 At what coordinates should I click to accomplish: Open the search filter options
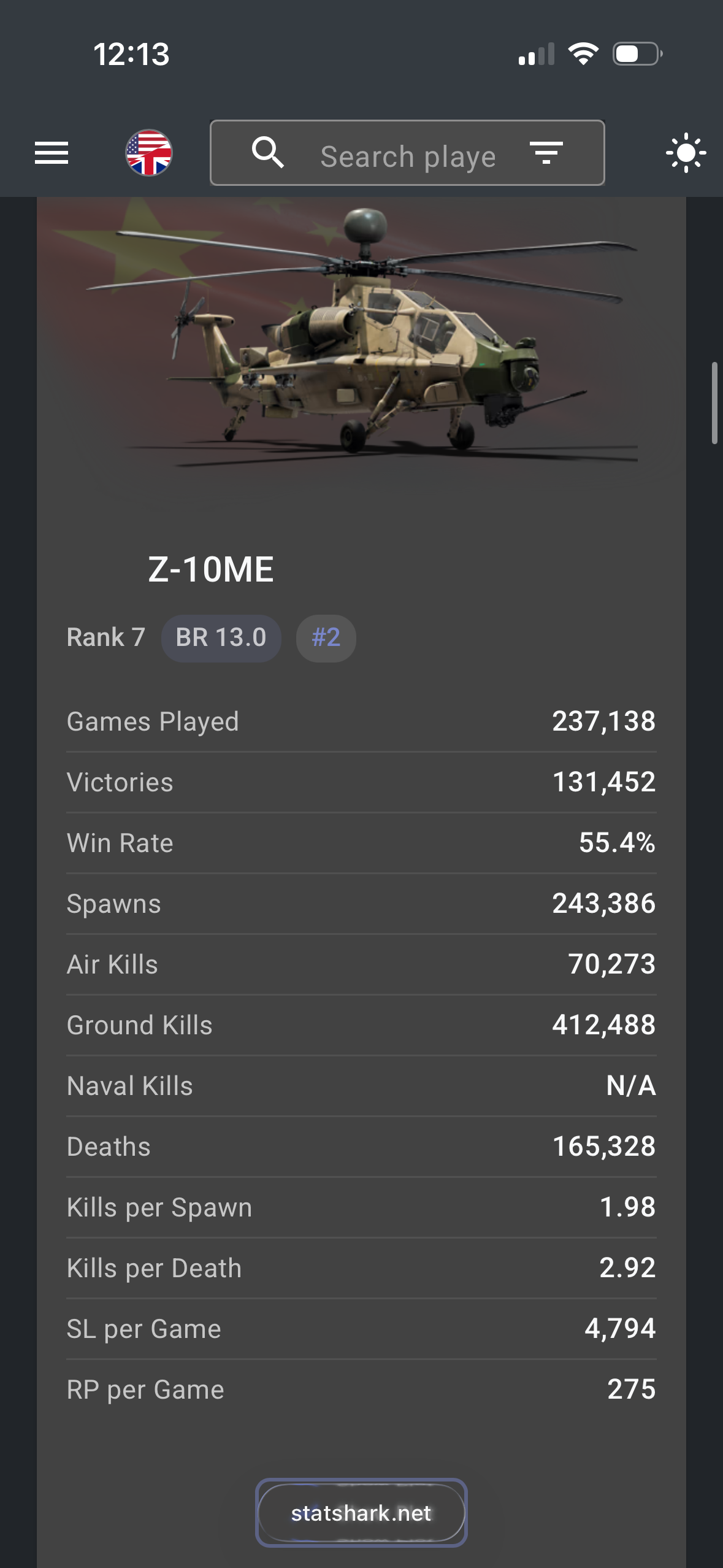tap(546, 153)
